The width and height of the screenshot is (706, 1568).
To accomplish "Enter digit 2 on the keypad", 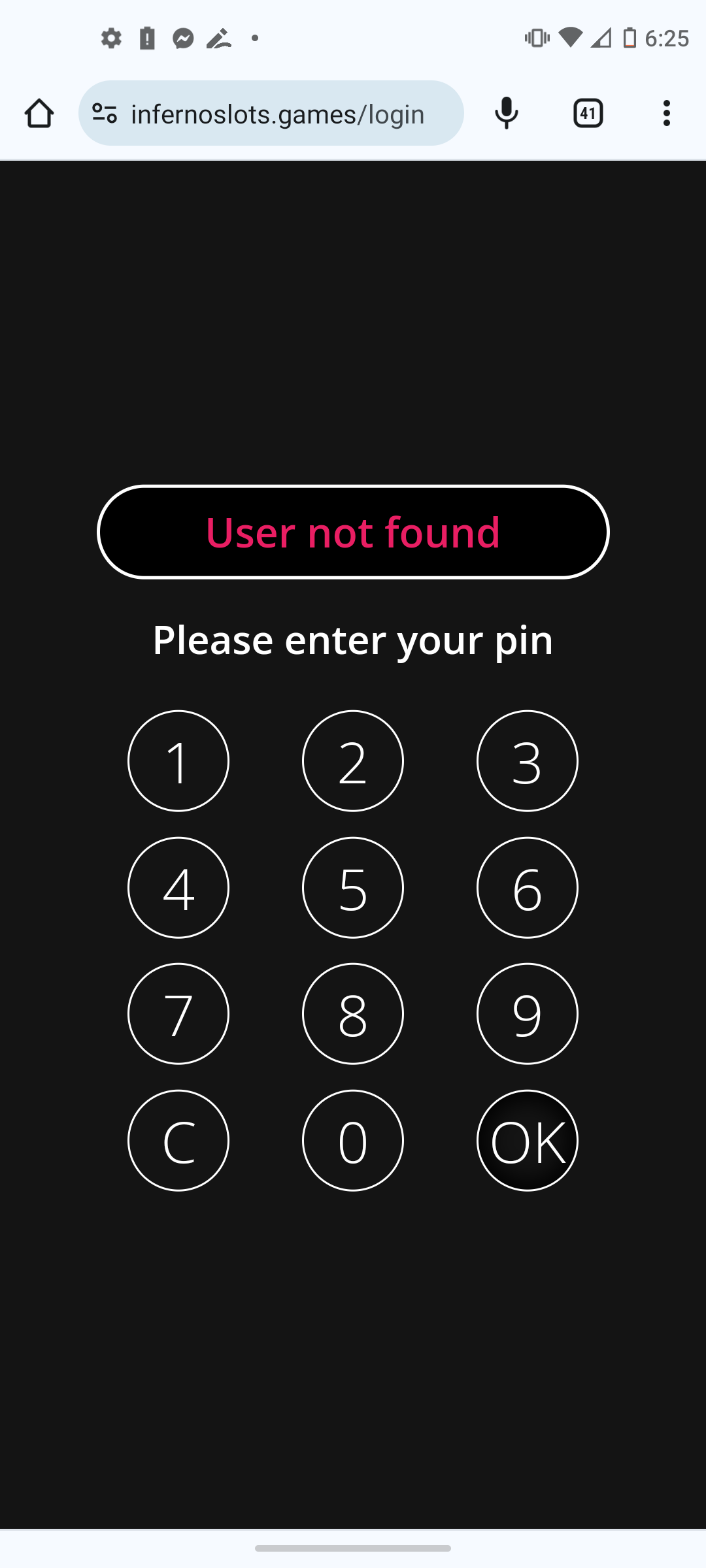I will [x=353, y=761].
